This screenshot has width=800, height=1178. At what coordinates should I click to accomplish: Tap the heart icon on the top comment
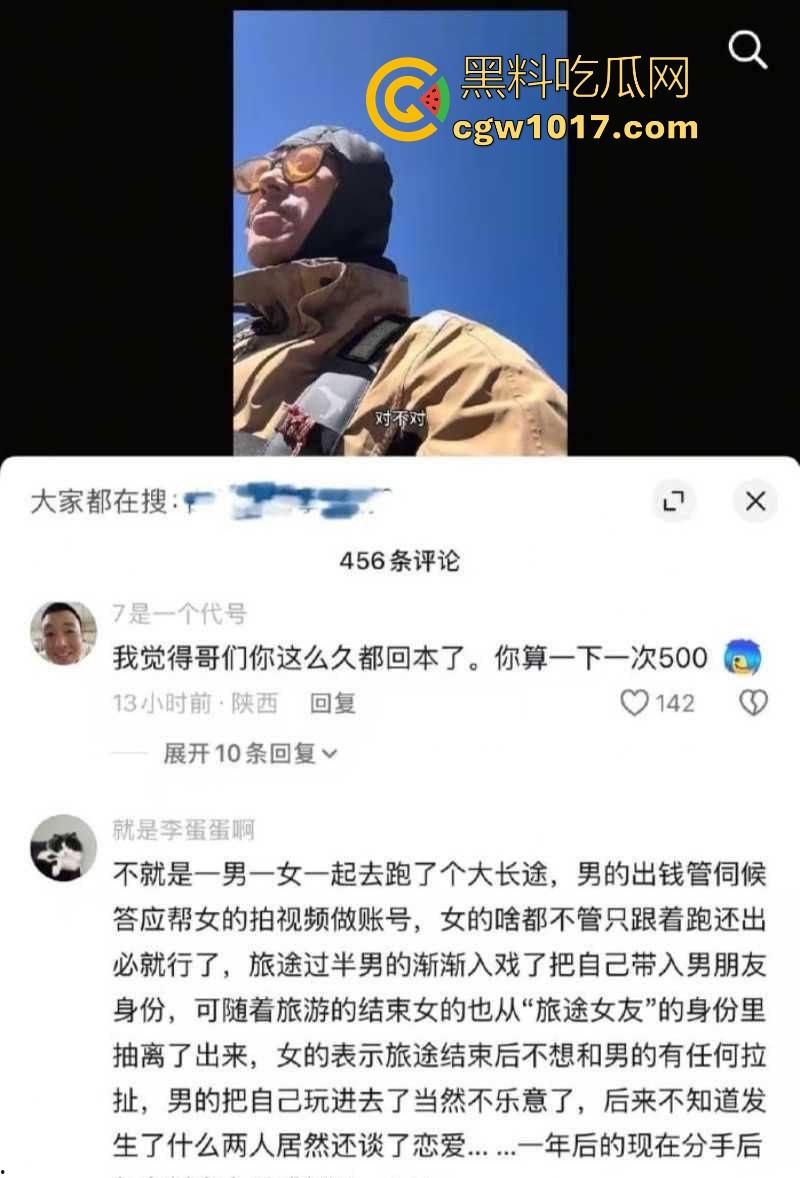(633, 703)
